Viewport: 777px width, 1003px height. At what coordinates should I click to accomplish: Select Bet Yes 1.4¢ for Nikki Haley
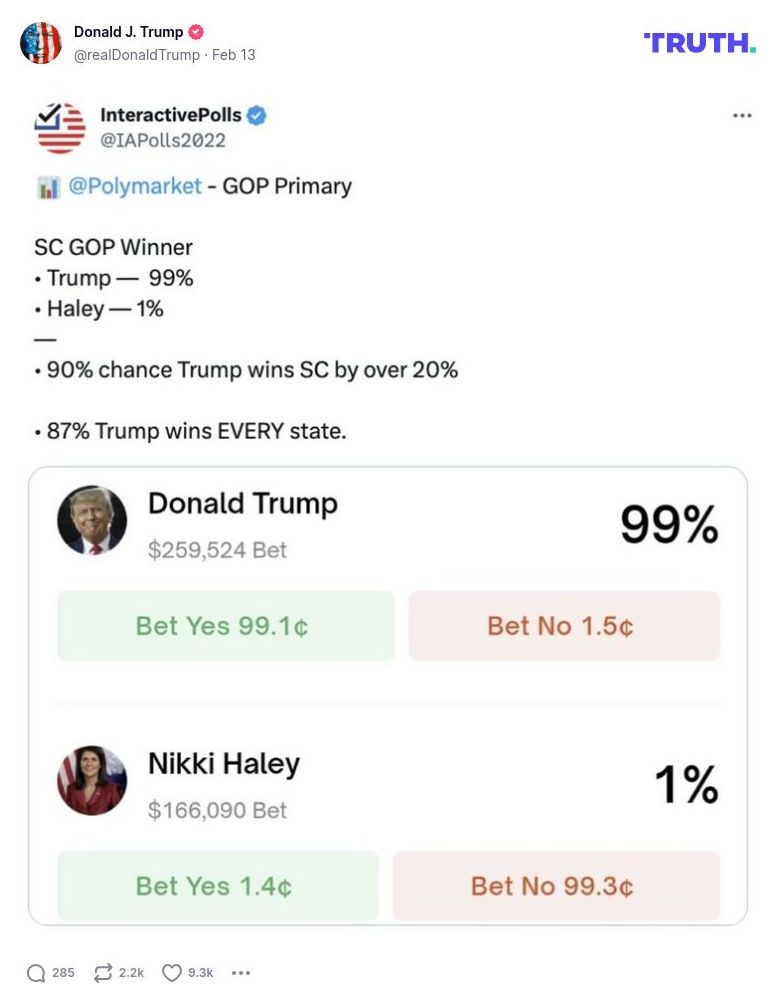click(217, 885)
